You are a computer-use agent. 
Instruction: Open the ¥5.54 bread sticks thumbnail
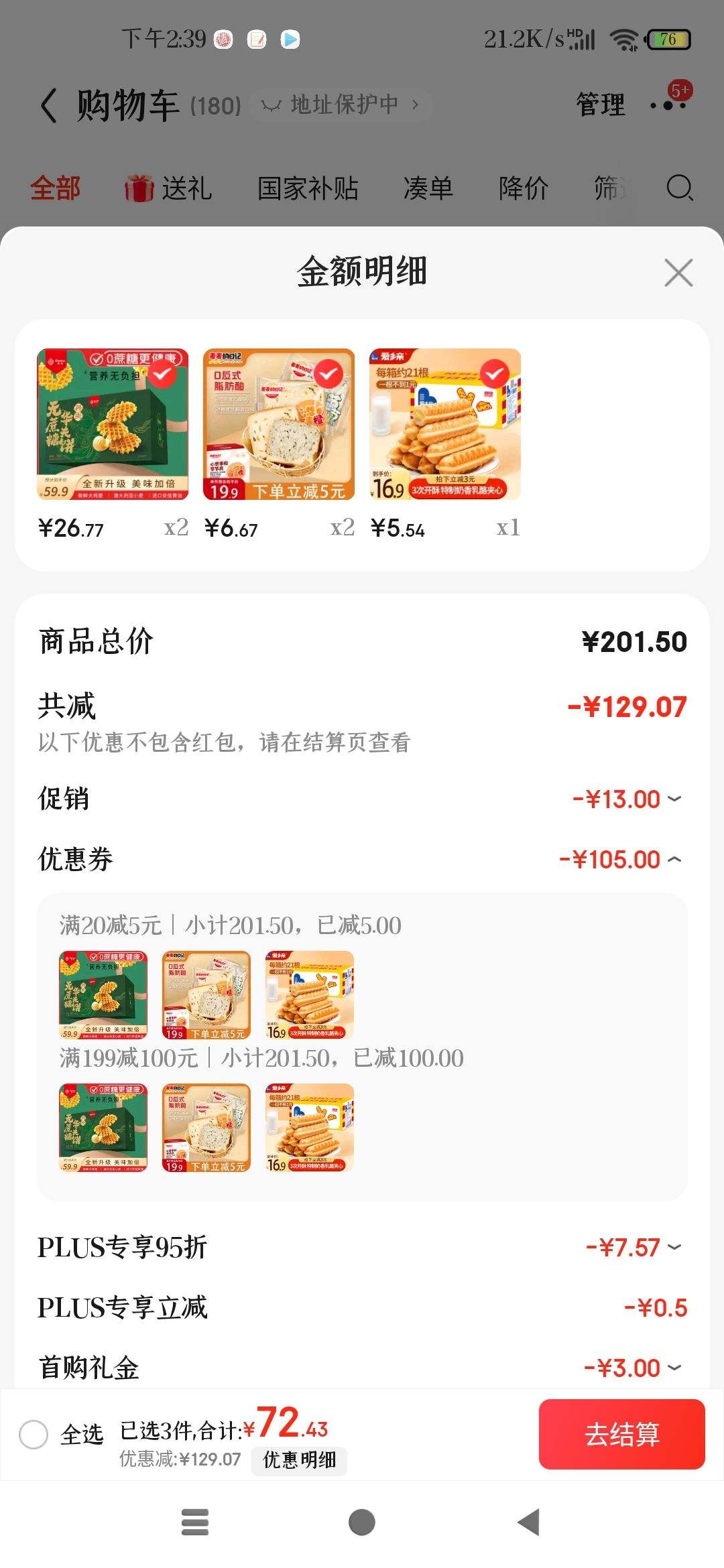point(445,424)
